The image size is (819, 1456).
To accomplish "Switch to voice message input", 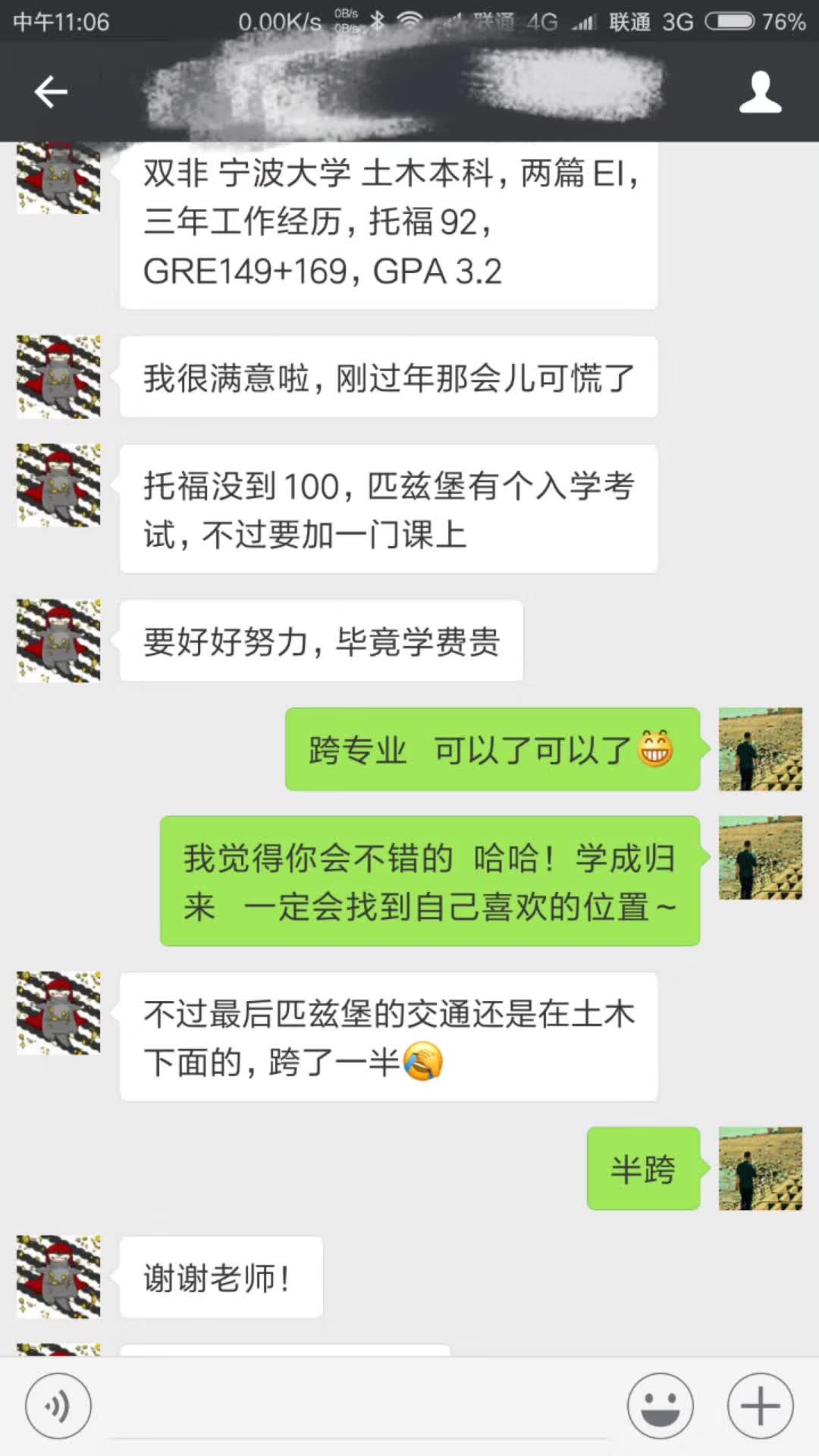I will (58, 1405).
